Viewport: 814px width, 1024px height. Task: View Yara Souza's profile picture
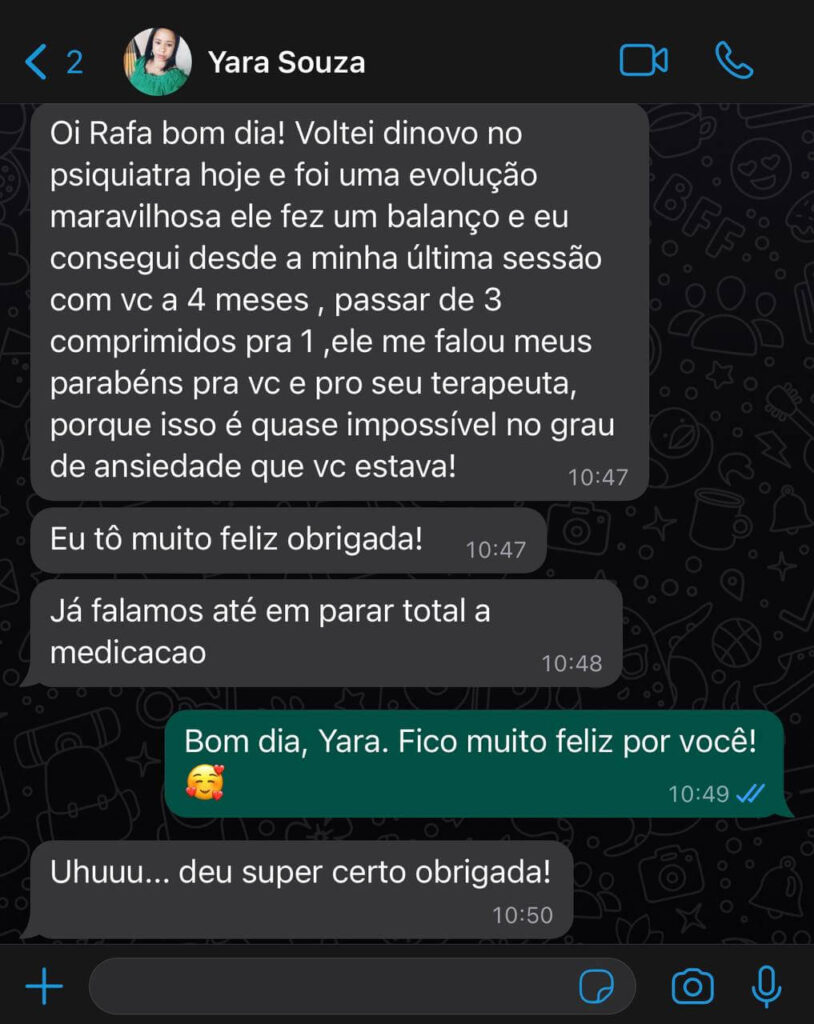(157, 62)
